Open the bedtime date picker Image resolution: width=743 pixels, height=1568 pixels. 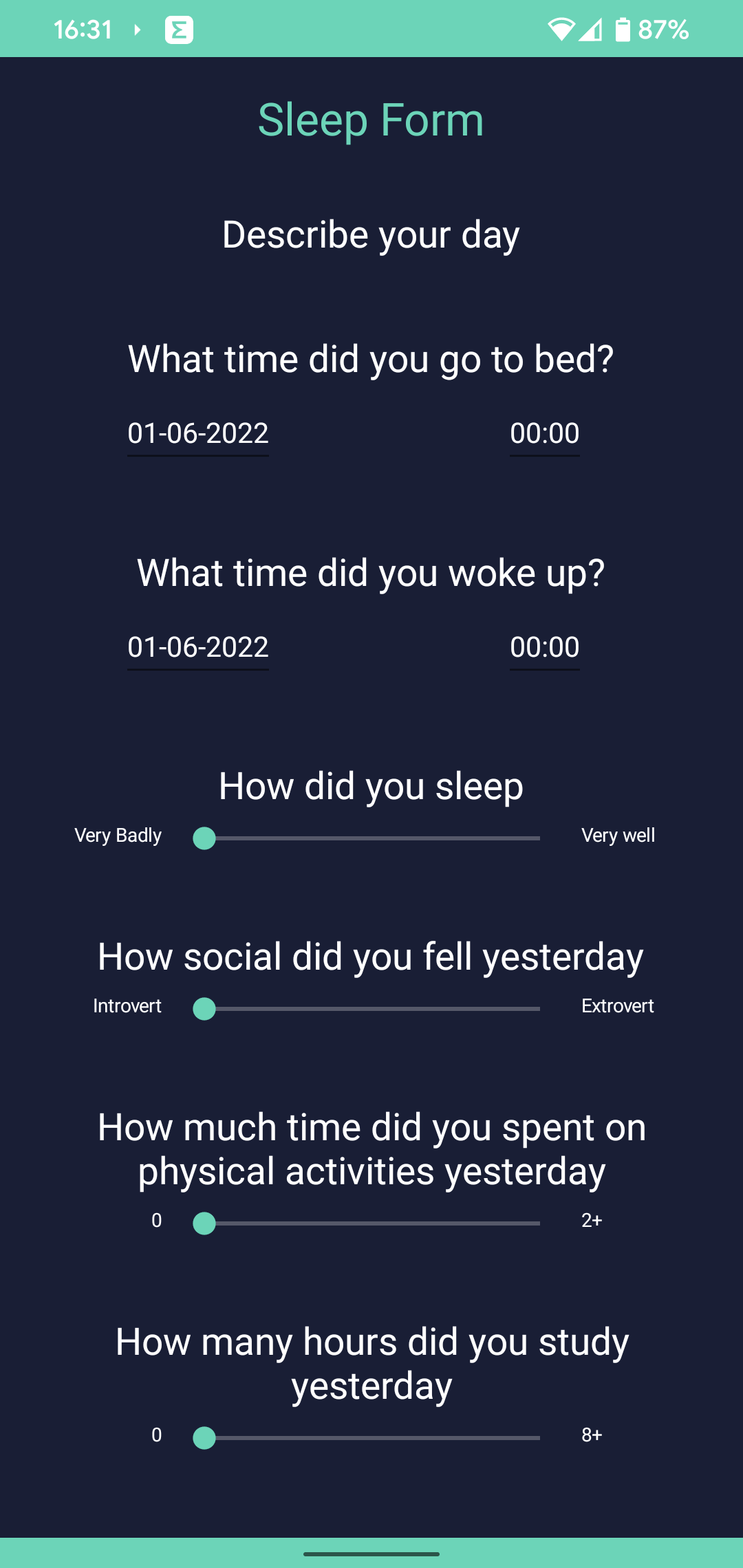click(198, 434)
